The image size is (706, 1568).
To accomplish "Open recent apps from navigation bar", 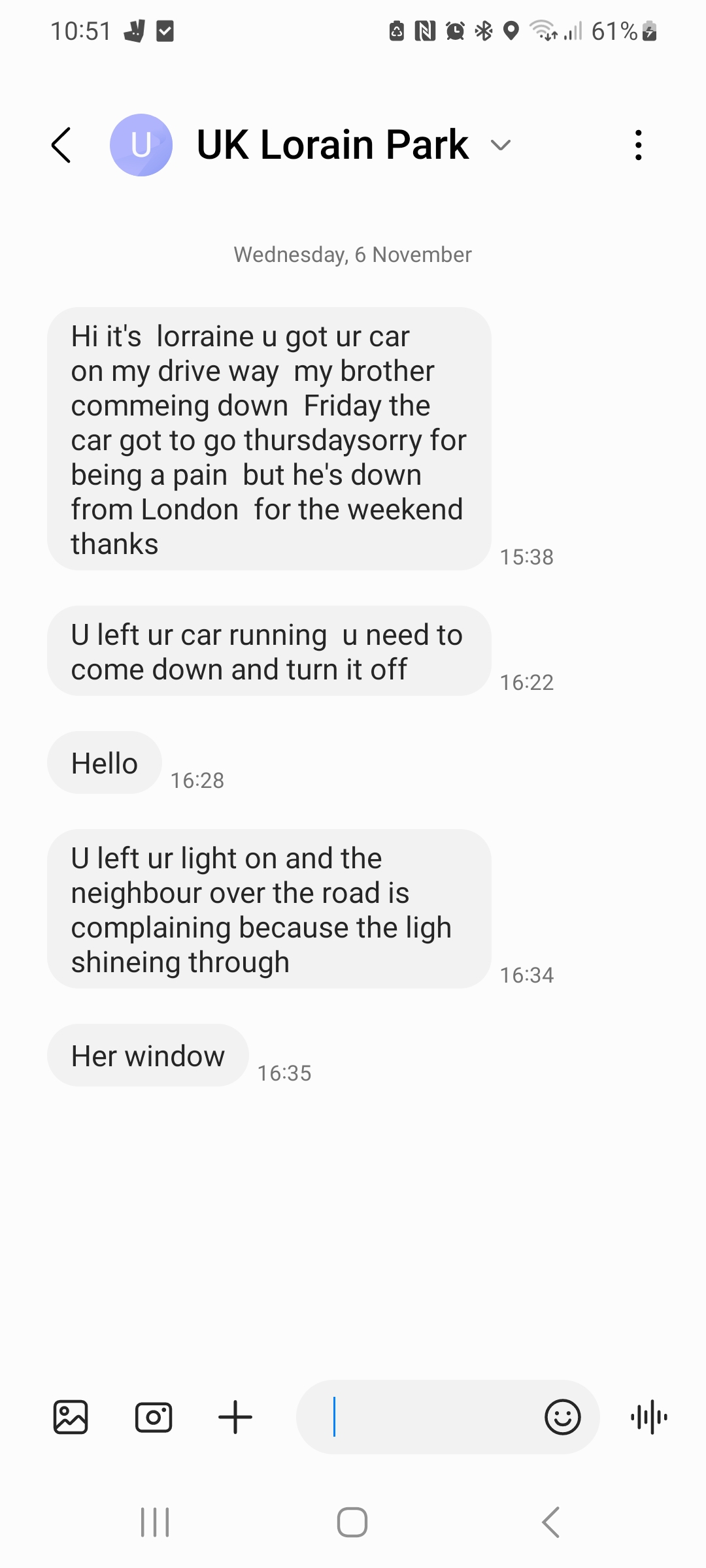I will tap(155, 1522).
